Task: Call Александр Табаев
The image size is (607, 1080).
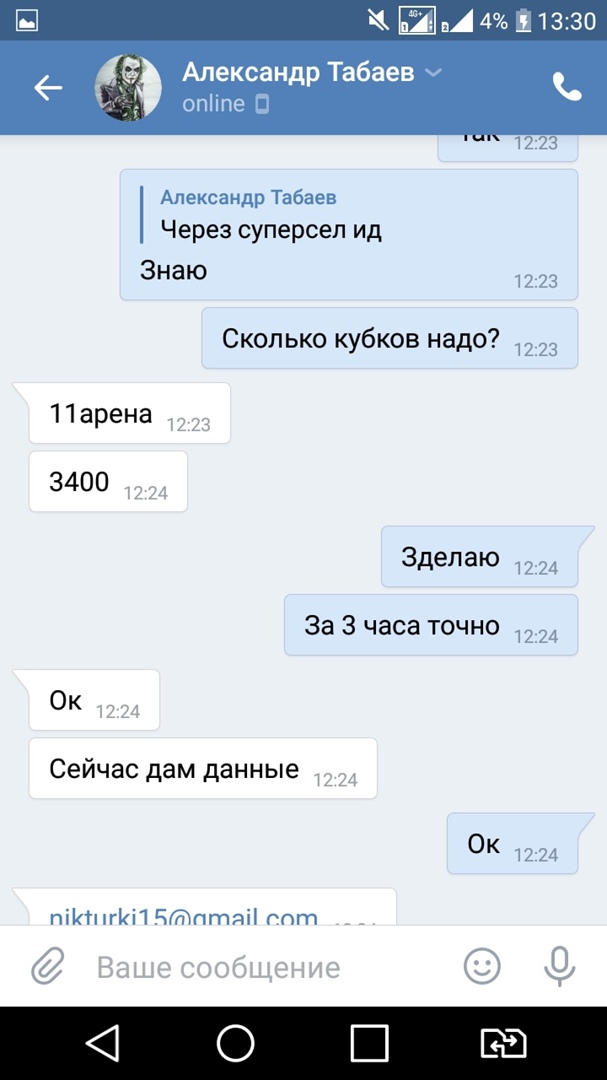Action: [567, 88]
